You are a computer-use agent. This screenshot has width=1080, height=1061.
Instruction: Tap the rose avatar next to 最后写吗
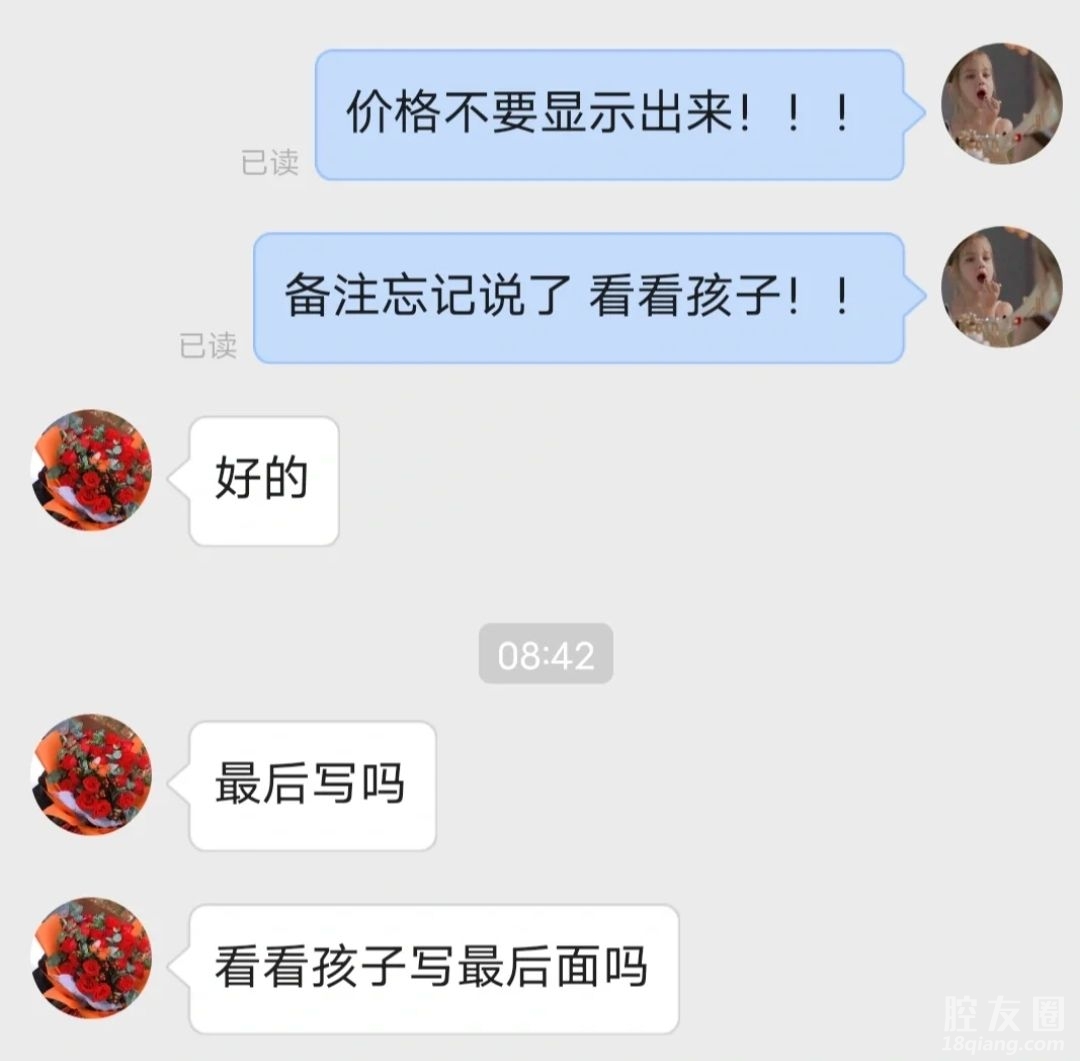click(92, 774)
